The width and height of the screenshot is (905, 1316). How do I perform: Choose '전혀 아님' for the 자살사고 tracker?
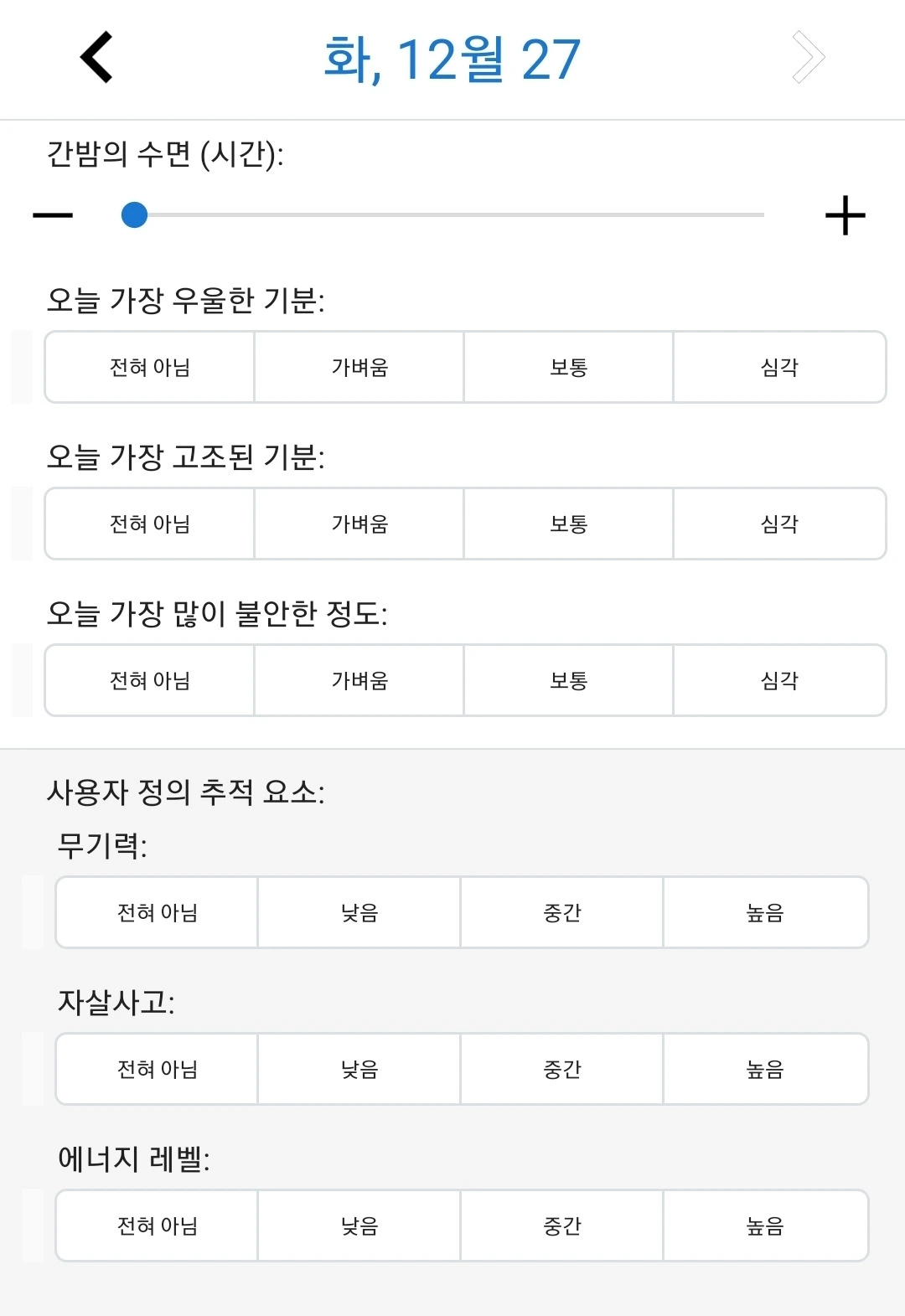click(156, 1069)
